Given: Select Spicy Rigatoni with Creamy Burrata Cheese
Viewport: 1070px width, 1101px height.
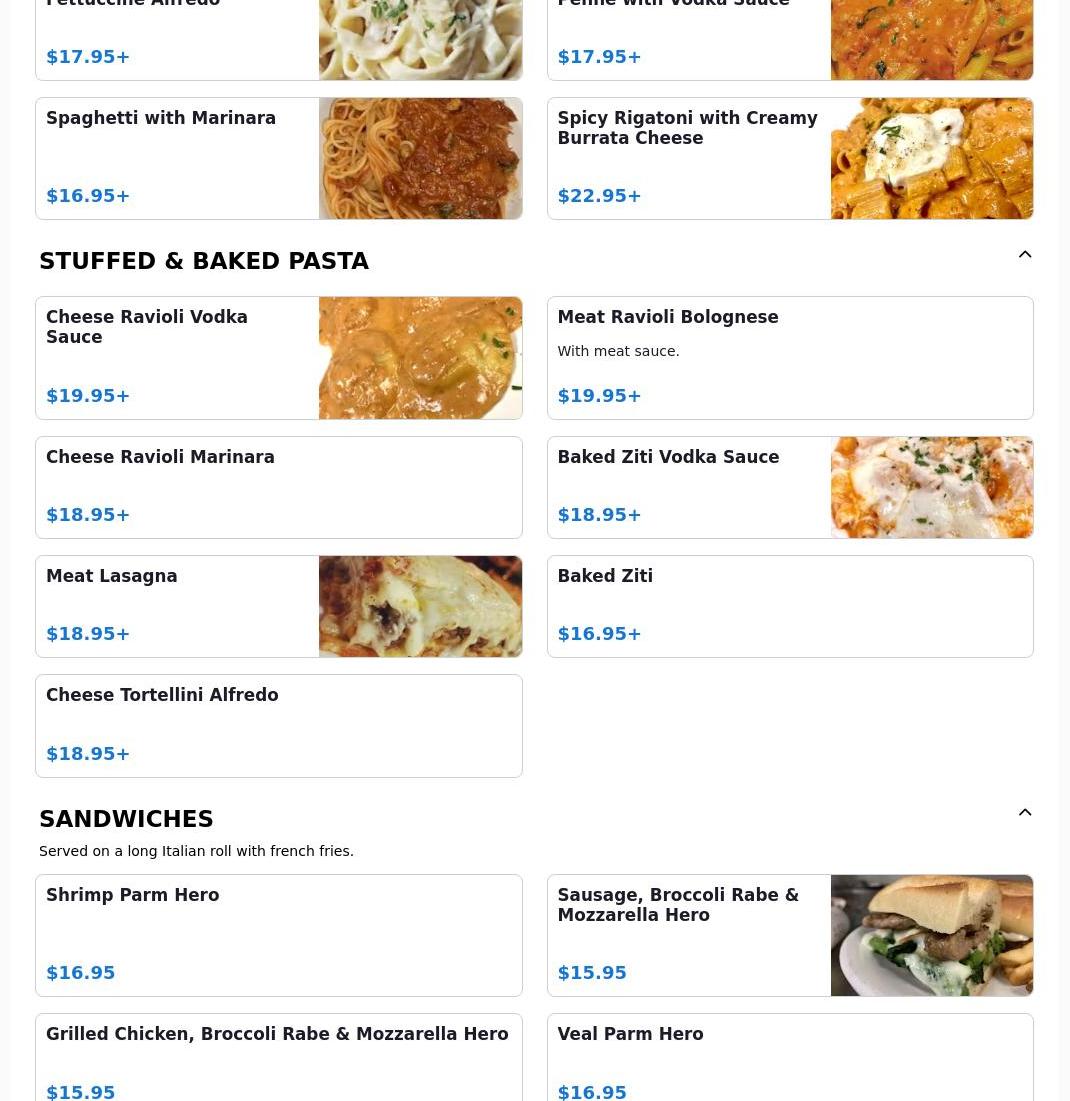Looking at the screenshot, I should point(789,158).
